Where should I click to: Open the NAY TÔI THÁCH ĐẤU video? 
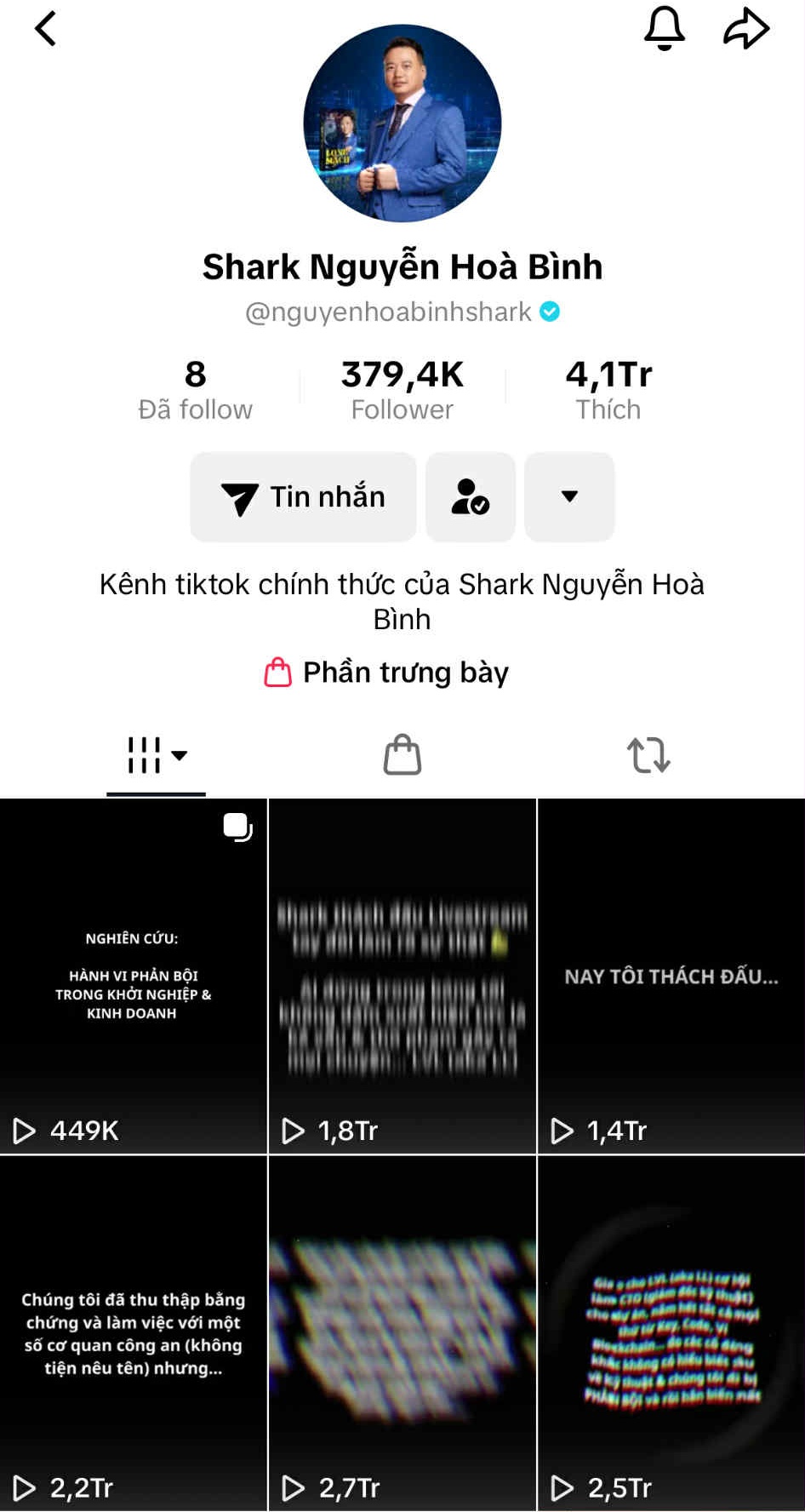671,976
